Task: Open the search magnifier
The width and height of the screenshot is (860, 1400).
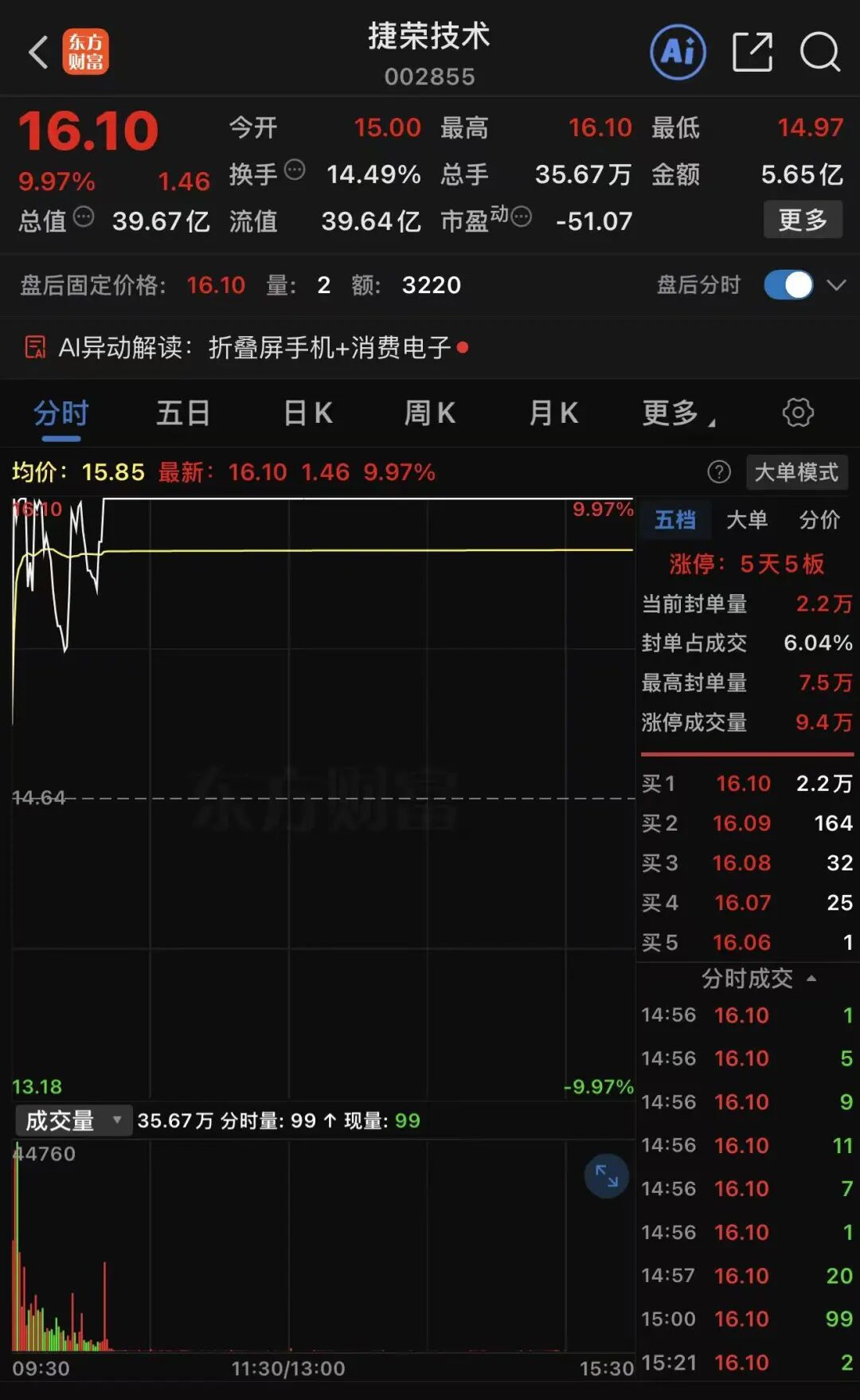Action: [x=820, y=53]
